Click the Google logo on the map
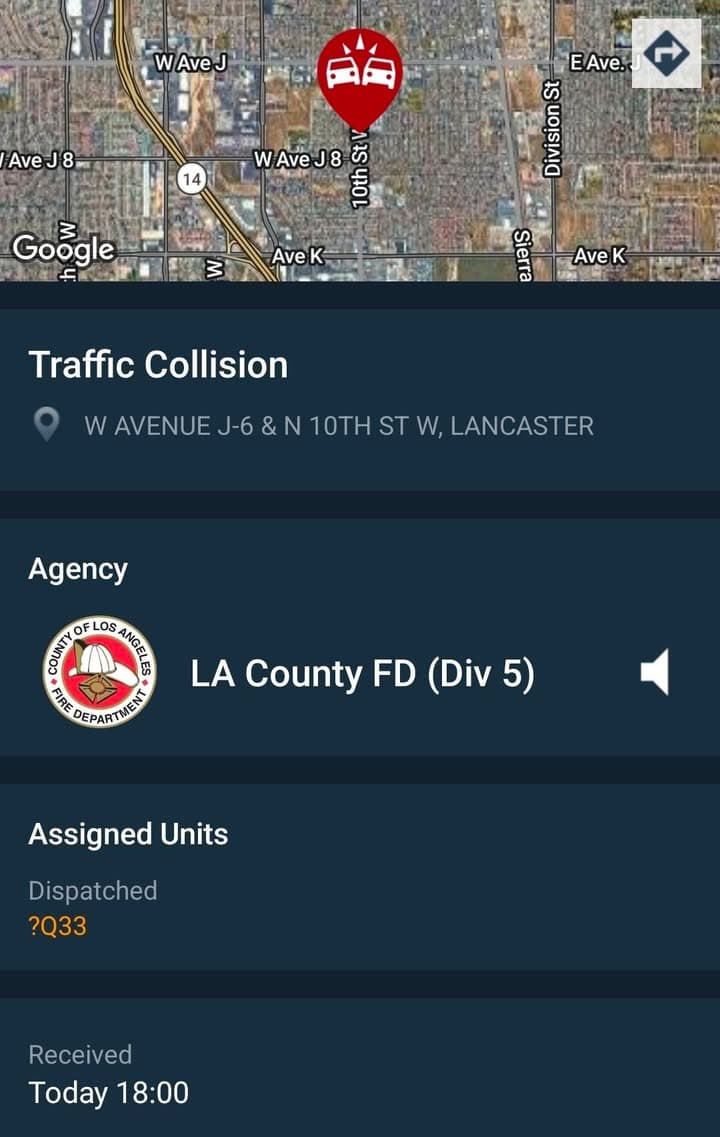This screenshot has height=1137, width=720. pos(62,250)
